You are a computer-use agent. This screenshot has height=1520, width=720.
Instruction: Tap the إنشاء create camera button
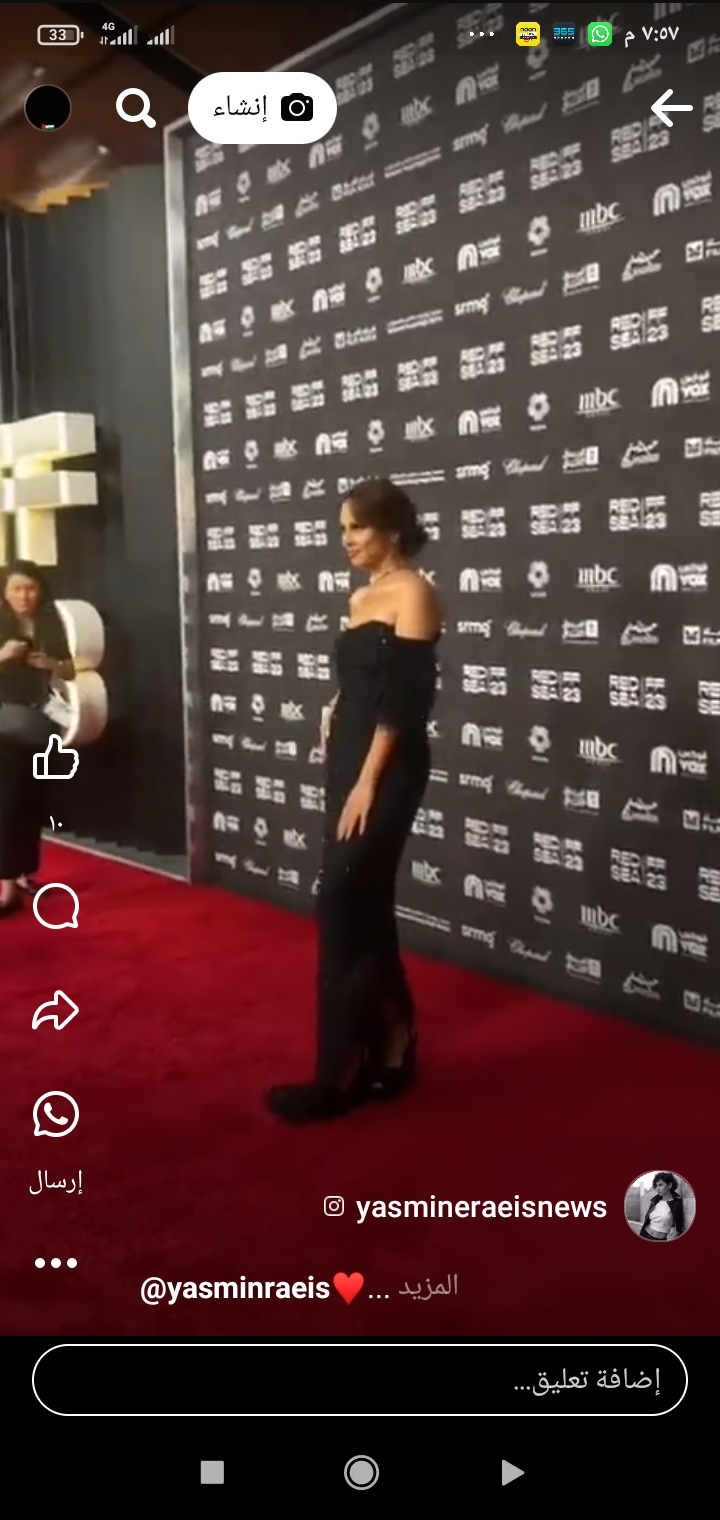262,108
